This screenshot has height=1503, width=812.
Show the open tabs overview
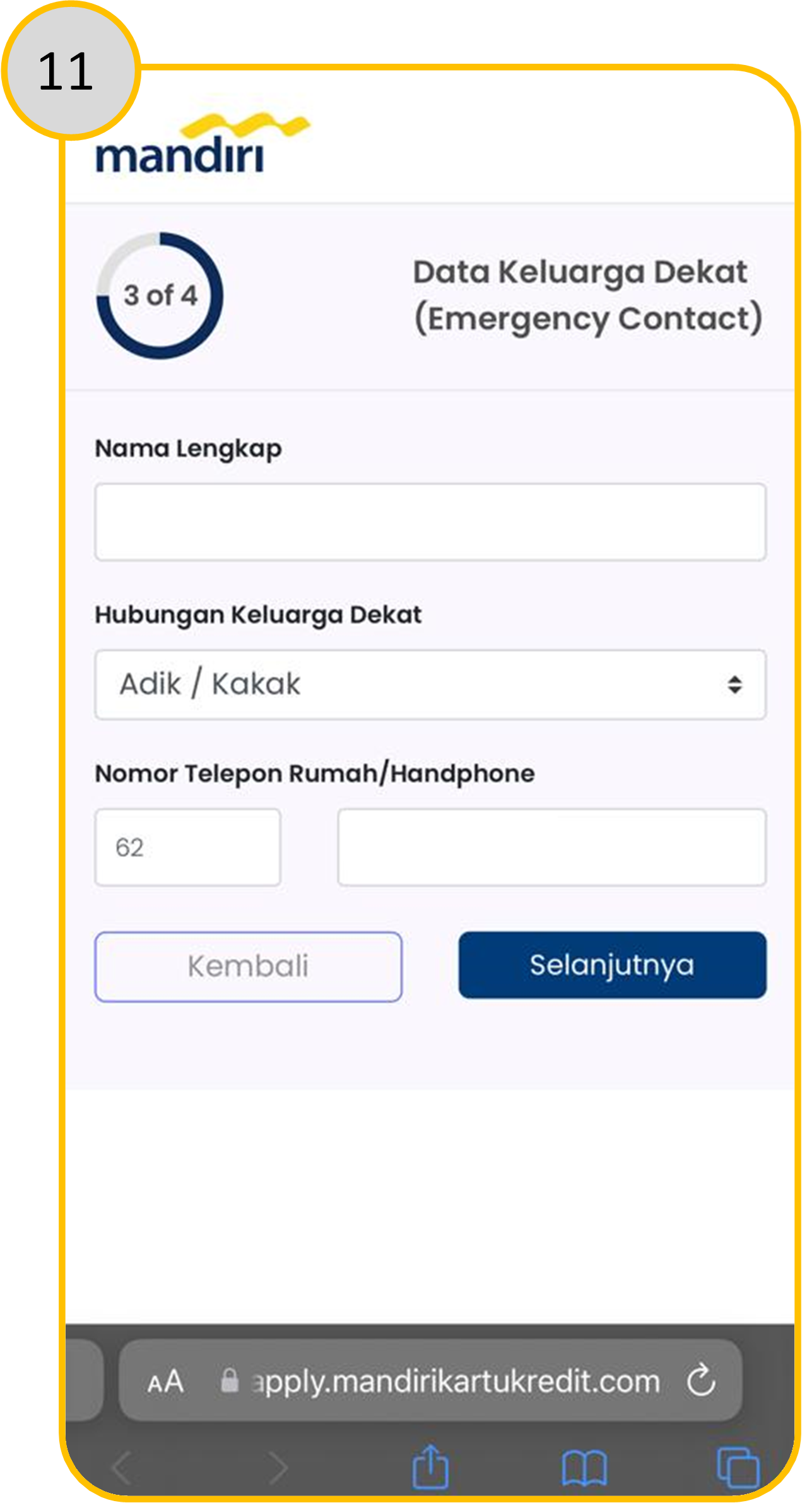point(738,1467)
